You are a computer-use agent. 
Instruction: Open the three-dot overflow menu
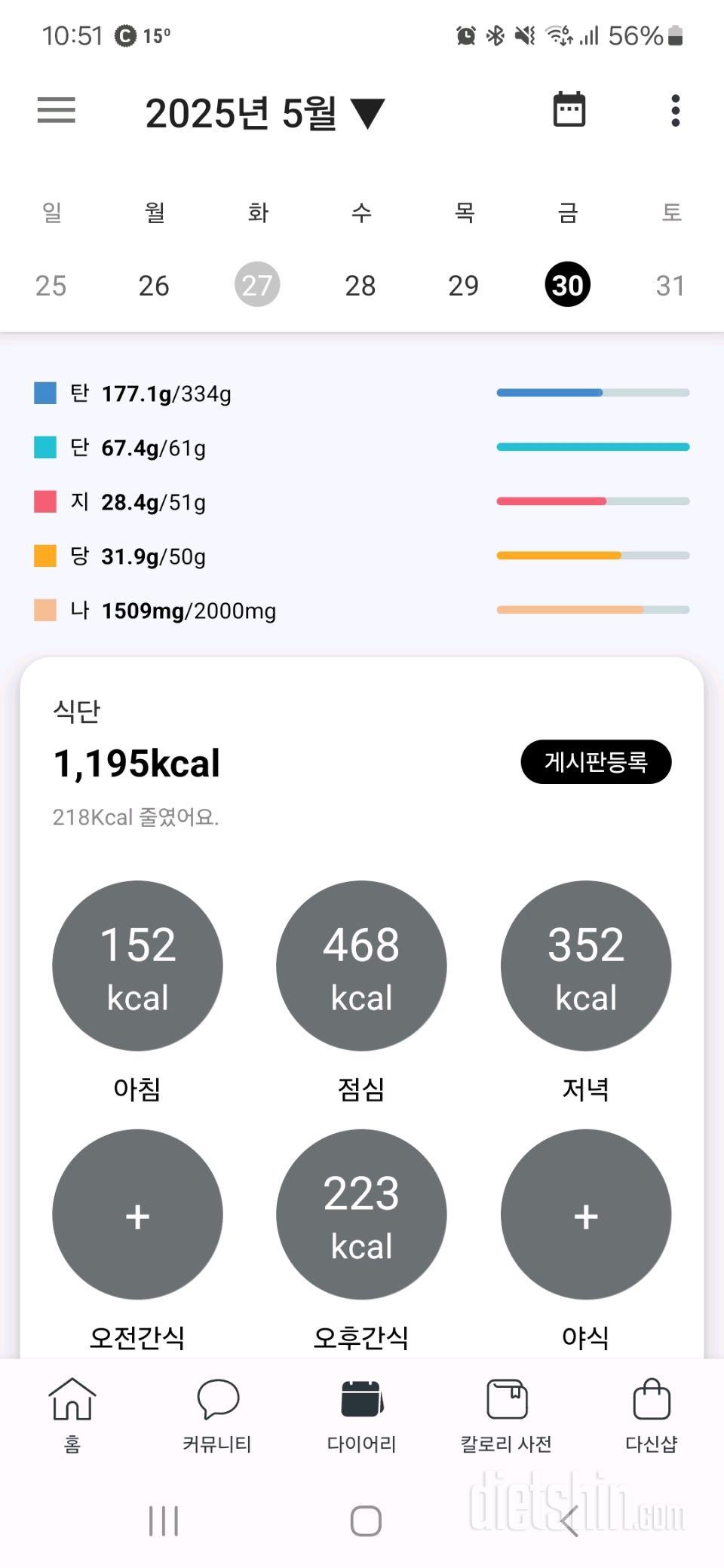tap(675, 111)
